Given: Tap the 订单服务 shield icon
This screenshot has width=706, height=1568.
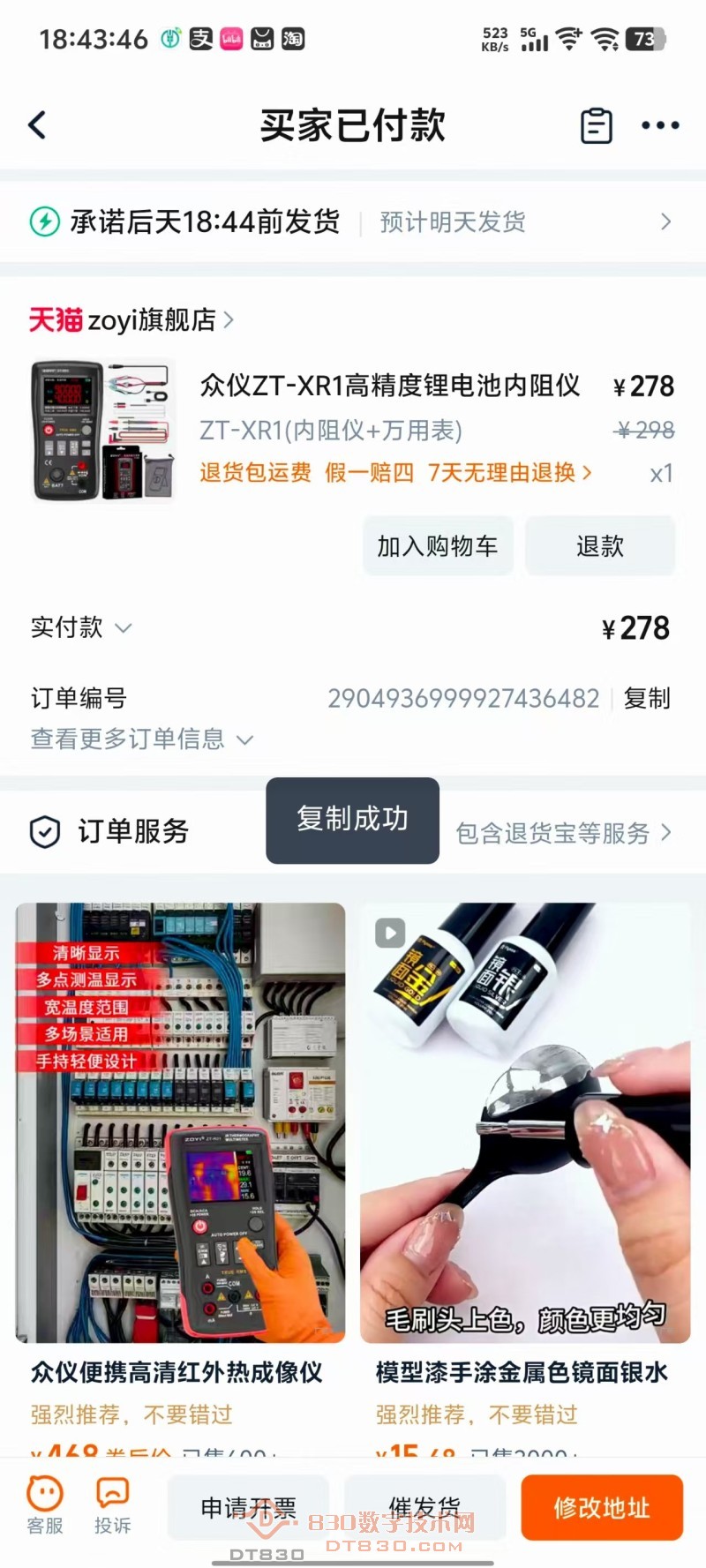Looking at the screenshot, I should 43,830.
